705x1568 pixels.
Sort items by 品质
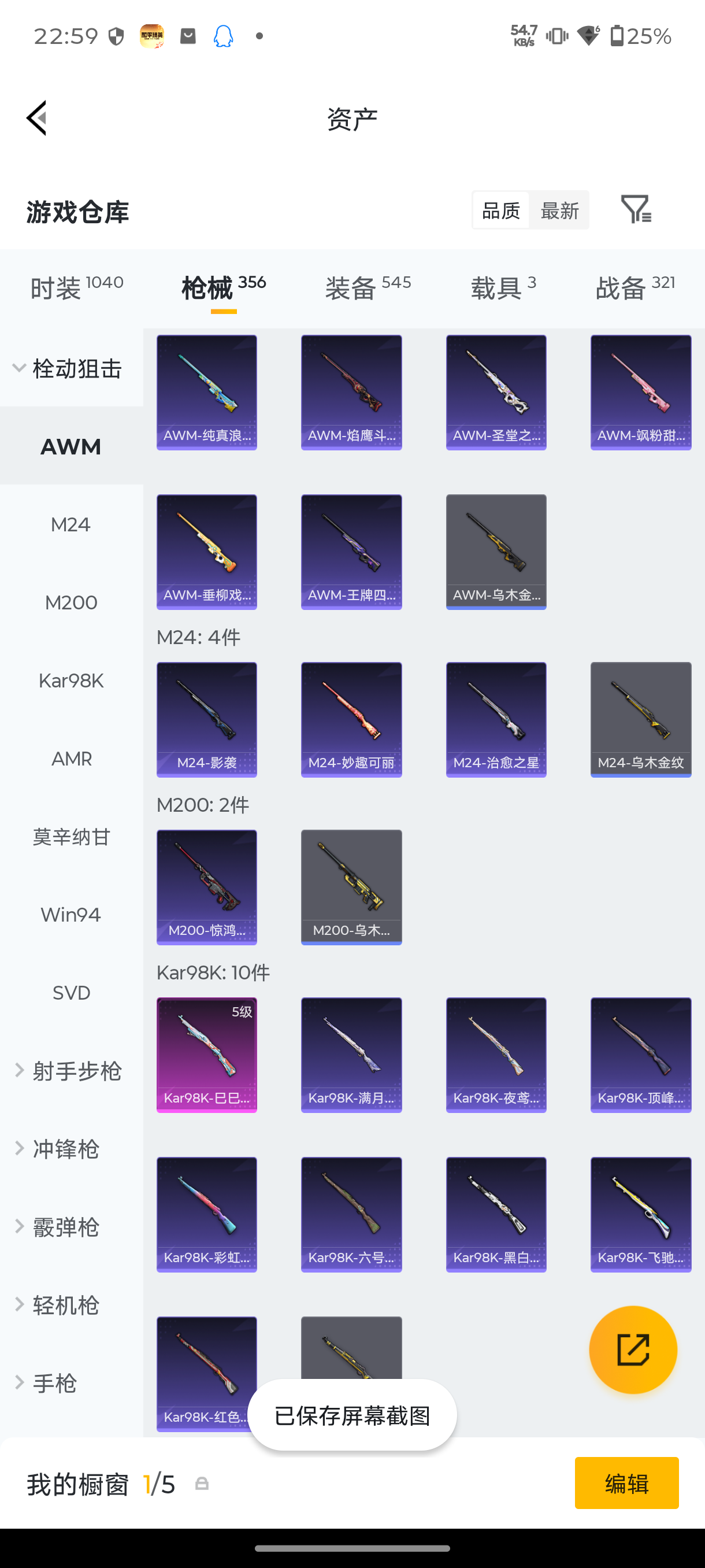tap(500, 210)
